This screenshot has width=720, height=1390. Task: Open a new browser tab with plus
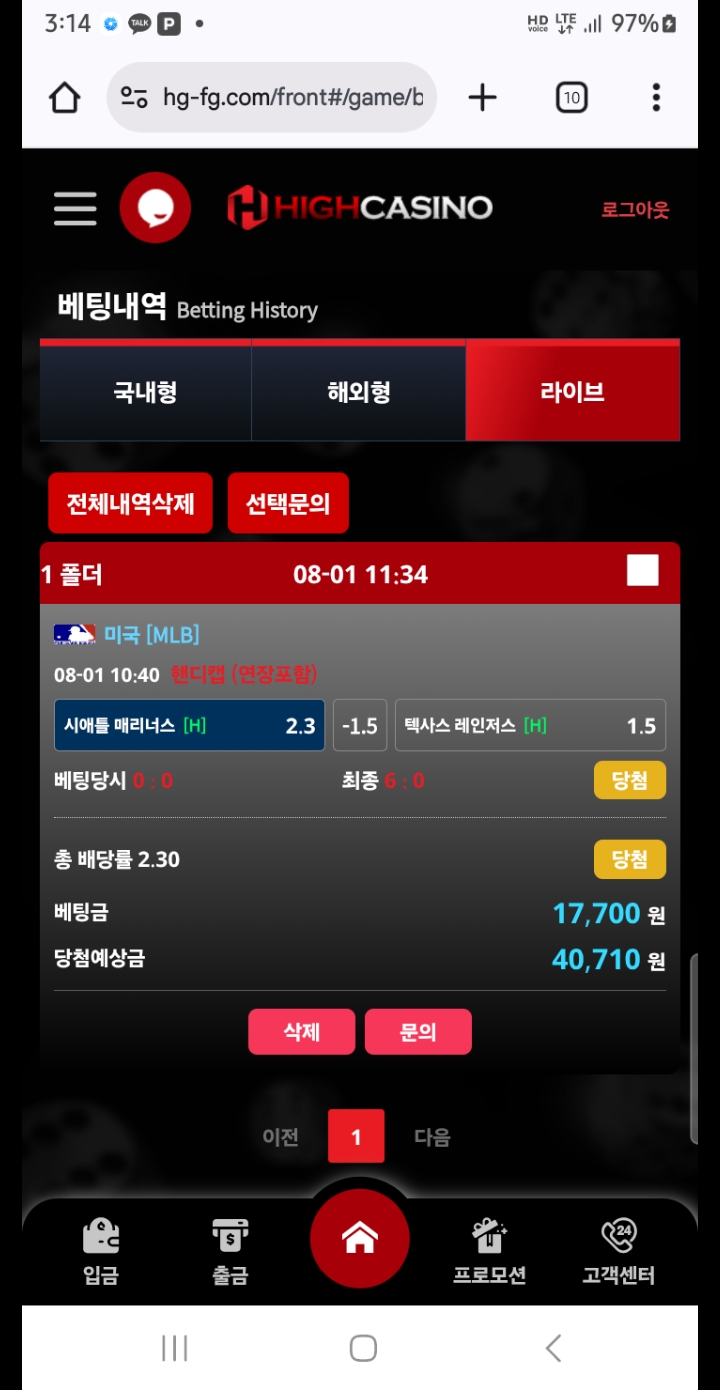coord(483,97)
